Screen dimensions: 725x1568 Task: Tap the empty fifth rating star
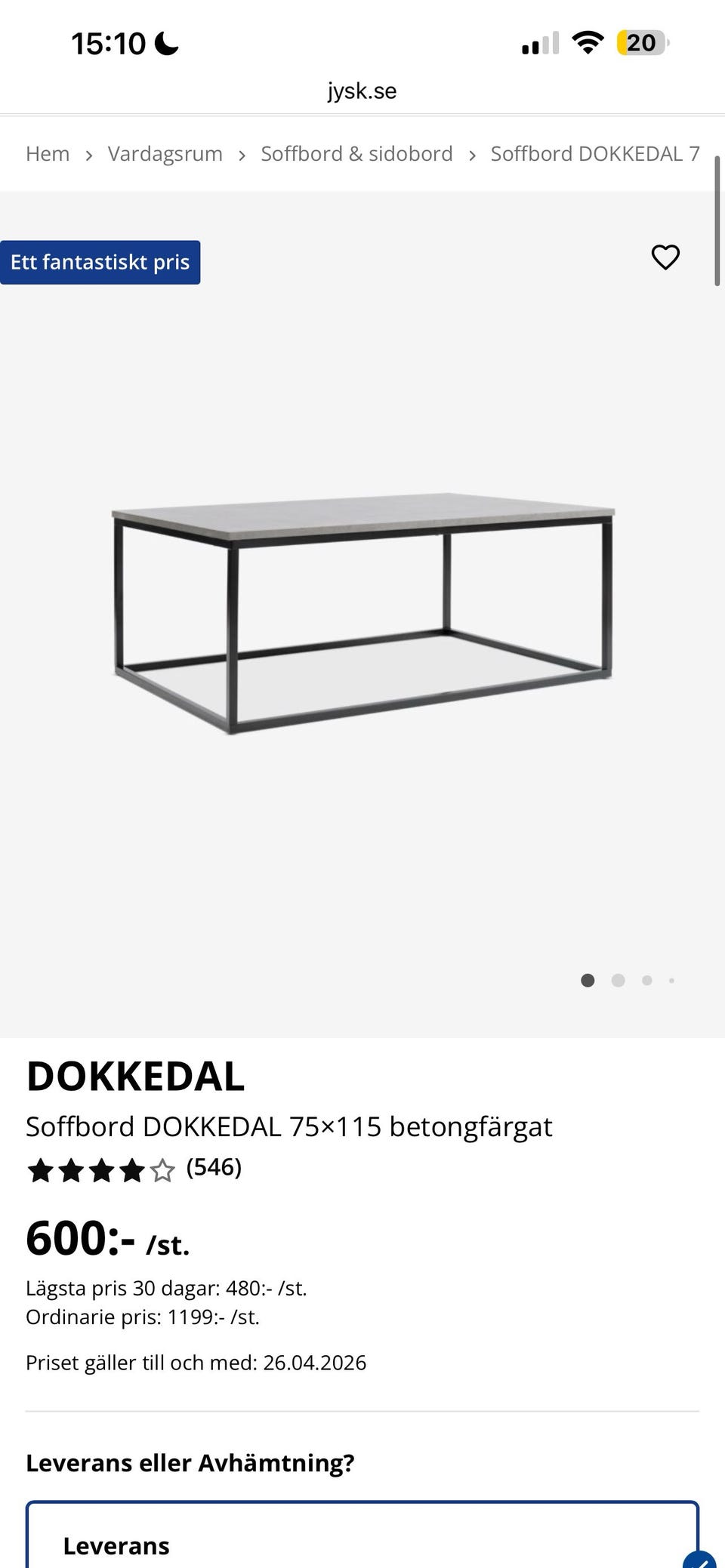coord(162,1171)
